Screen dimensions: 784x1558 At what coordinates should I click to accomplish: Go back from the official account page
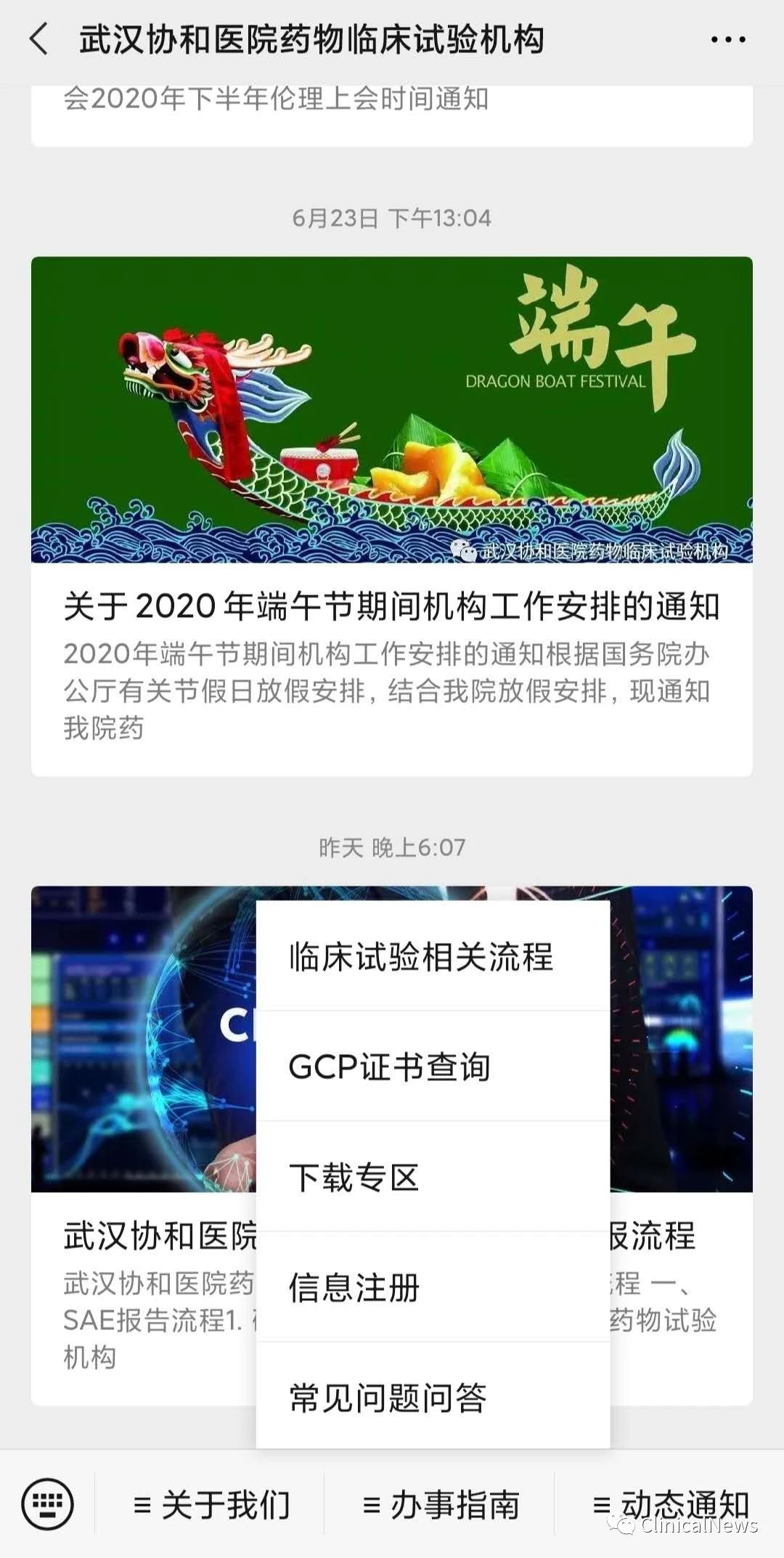pos(39,39)
